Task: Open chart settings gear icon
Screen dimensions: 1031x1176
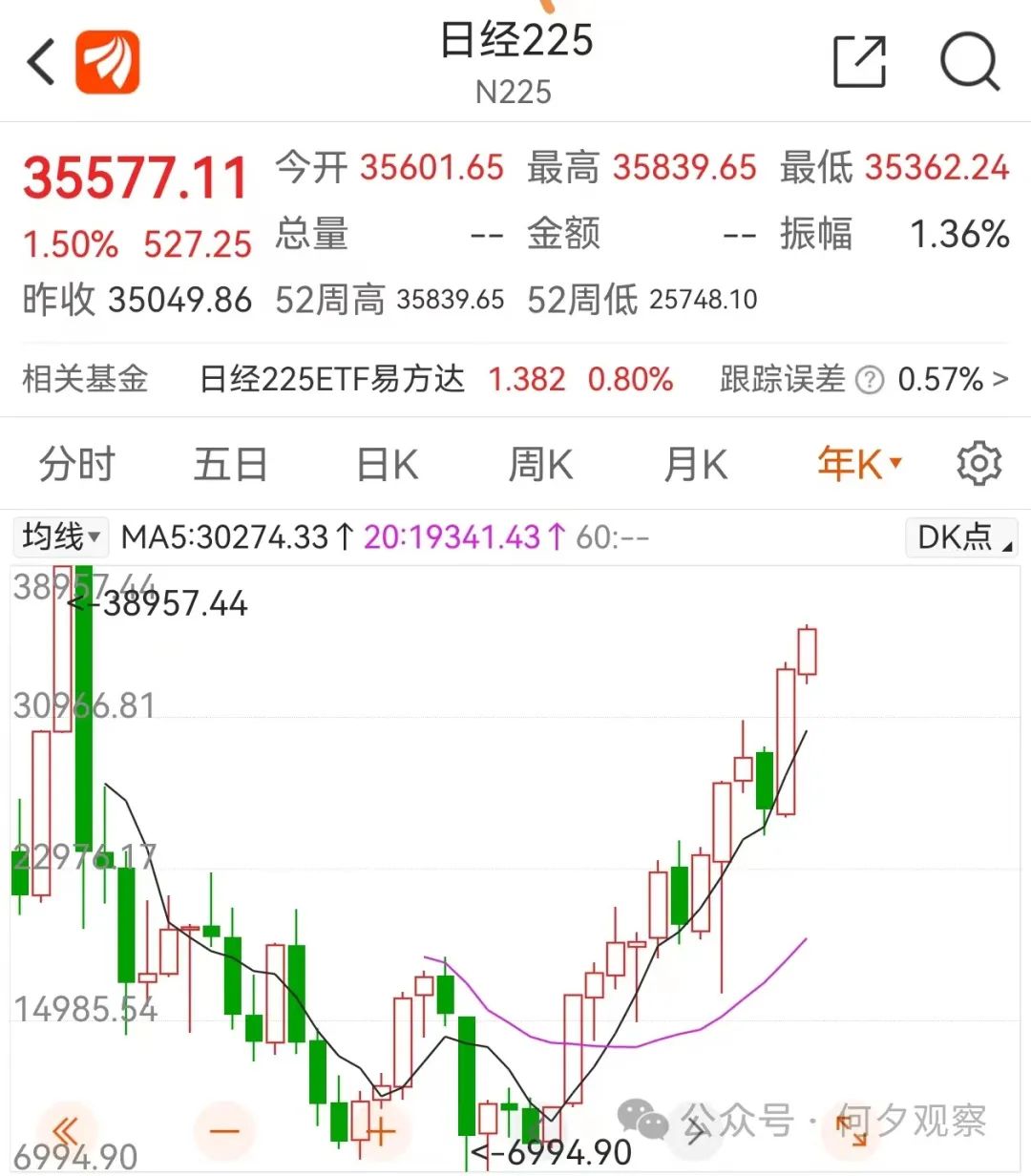Action: [x=978, y=465]
